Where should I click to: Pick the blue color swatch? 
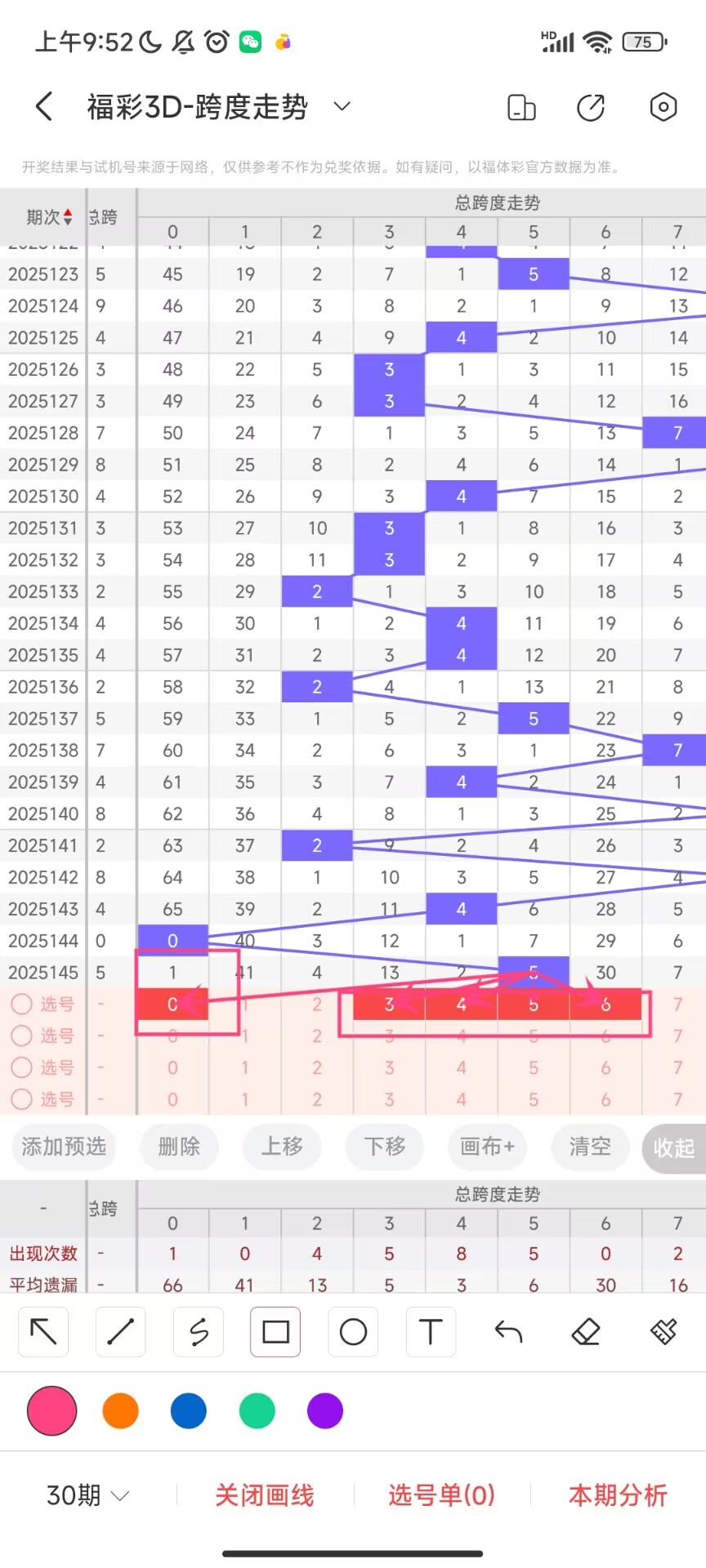pyautogui.click(x=189, y=1410)
